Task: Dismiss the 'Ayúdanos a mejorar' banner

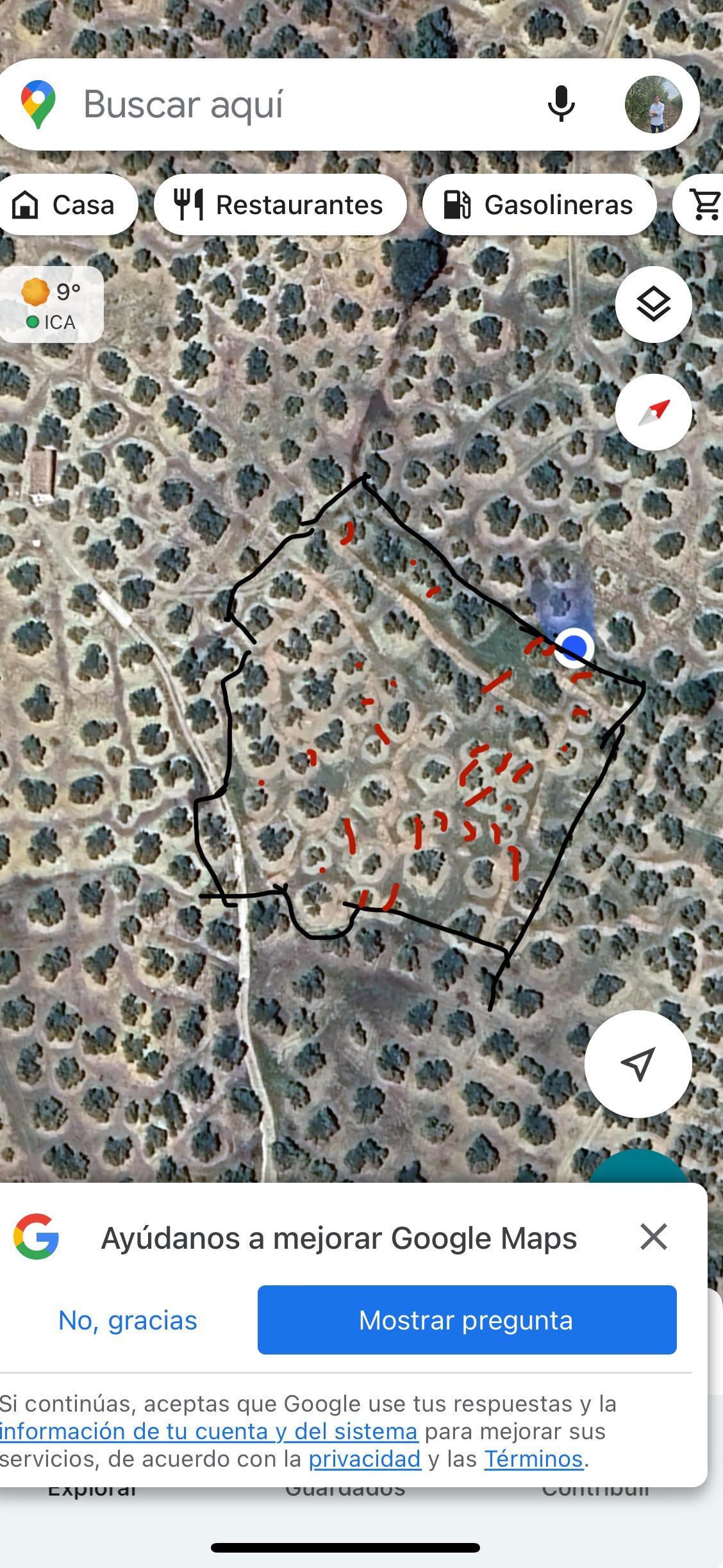Action: 653,1237
